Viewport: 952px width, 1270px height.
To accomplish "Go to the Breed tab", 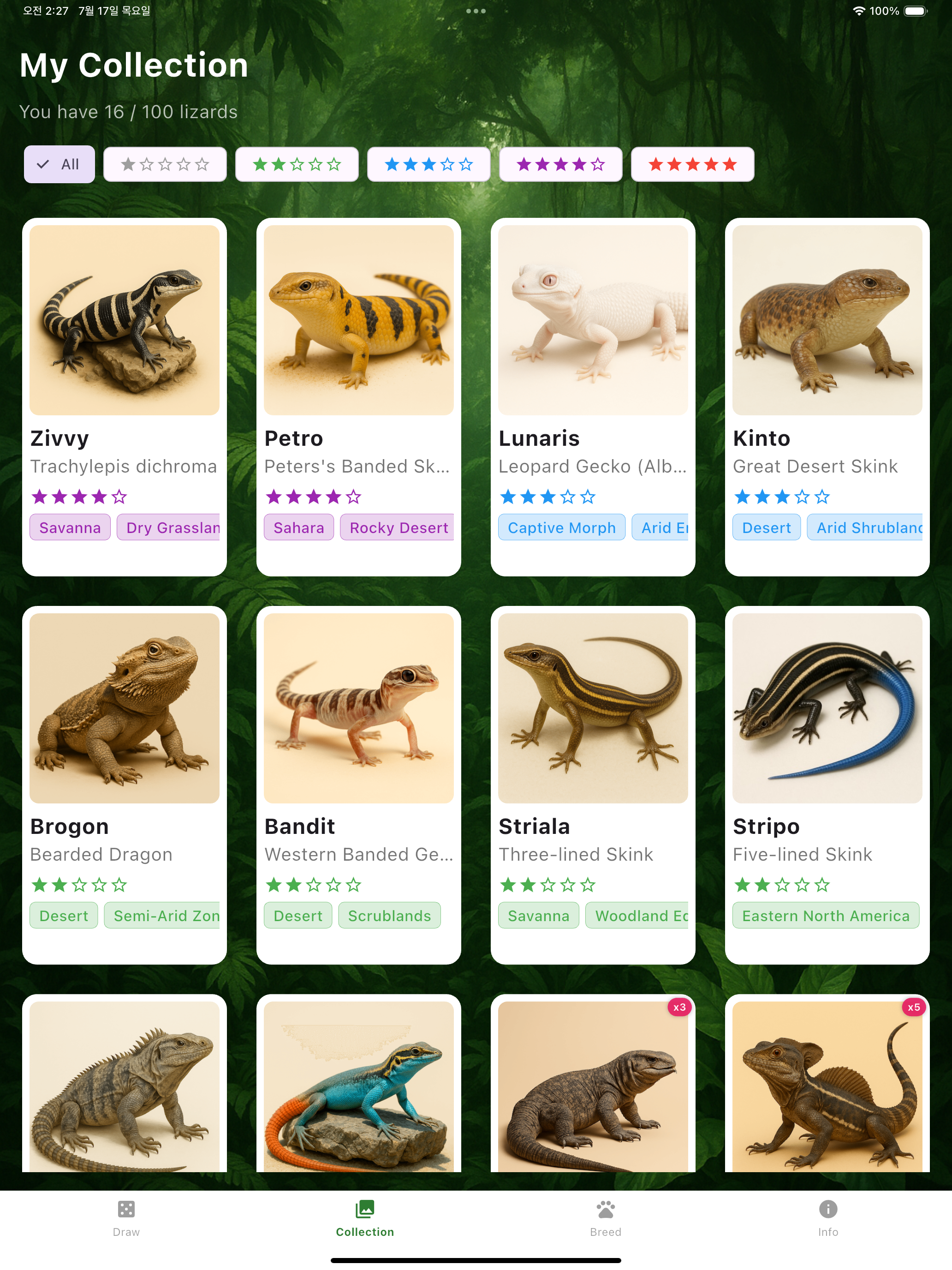I will (x=606, y=1218).
